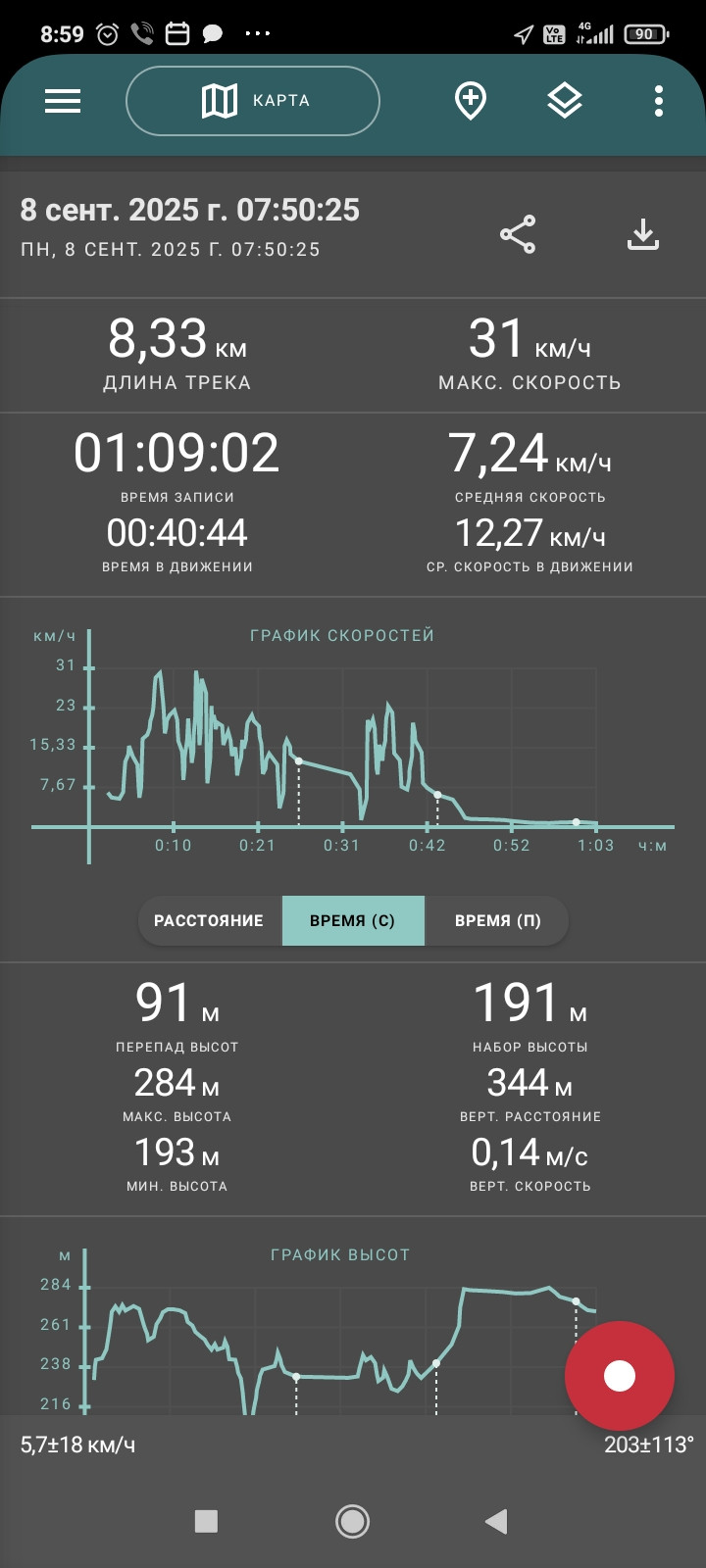Switch the chart to ВРЕМЯ (П)

[x=497, y=921]
